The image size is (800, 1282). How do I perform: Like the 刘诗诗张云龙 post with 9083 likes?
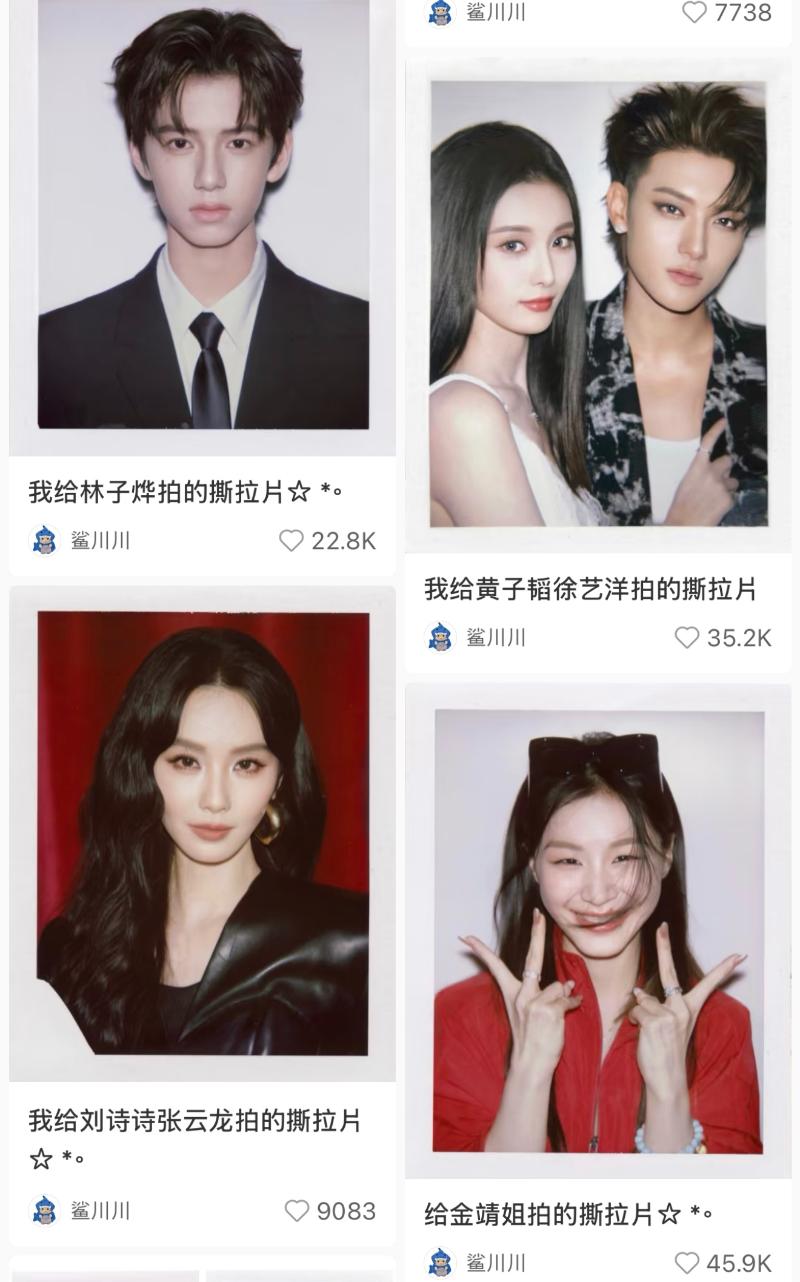tap(297, 1211)
